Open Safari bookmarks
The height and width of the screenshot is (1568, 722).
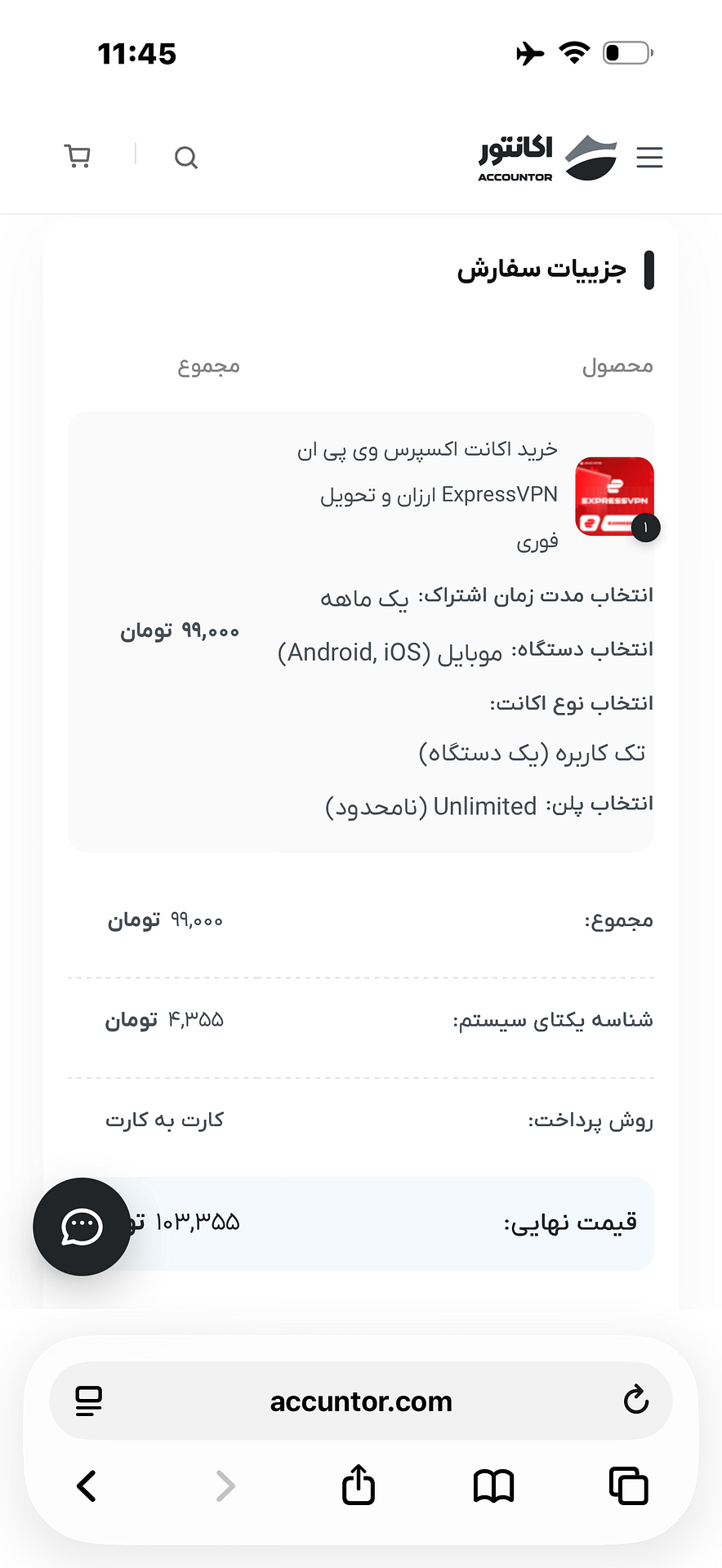pyautogui.click(x=493, y=1486)
